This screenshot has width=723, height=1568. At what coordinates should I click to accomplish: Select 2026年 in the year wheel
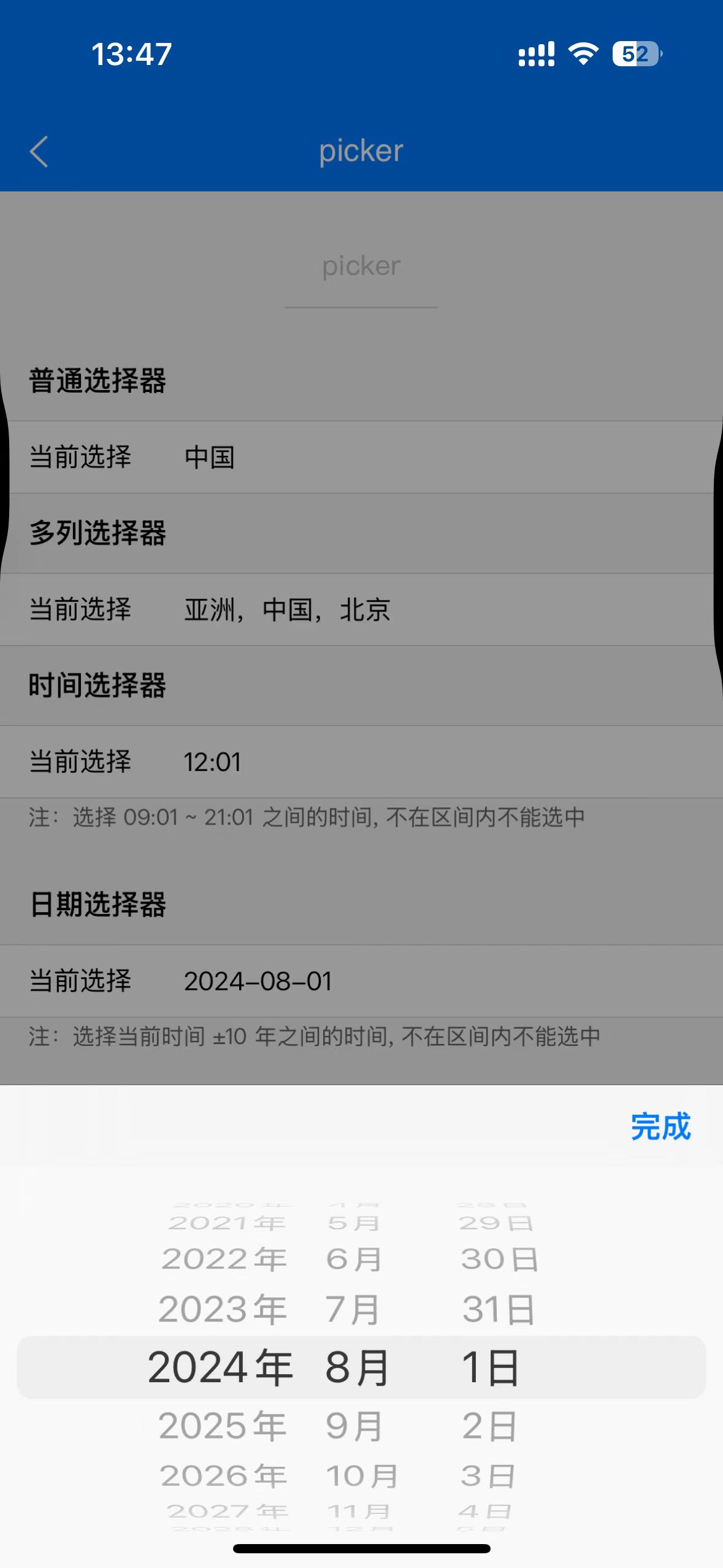coord(224,1476)
